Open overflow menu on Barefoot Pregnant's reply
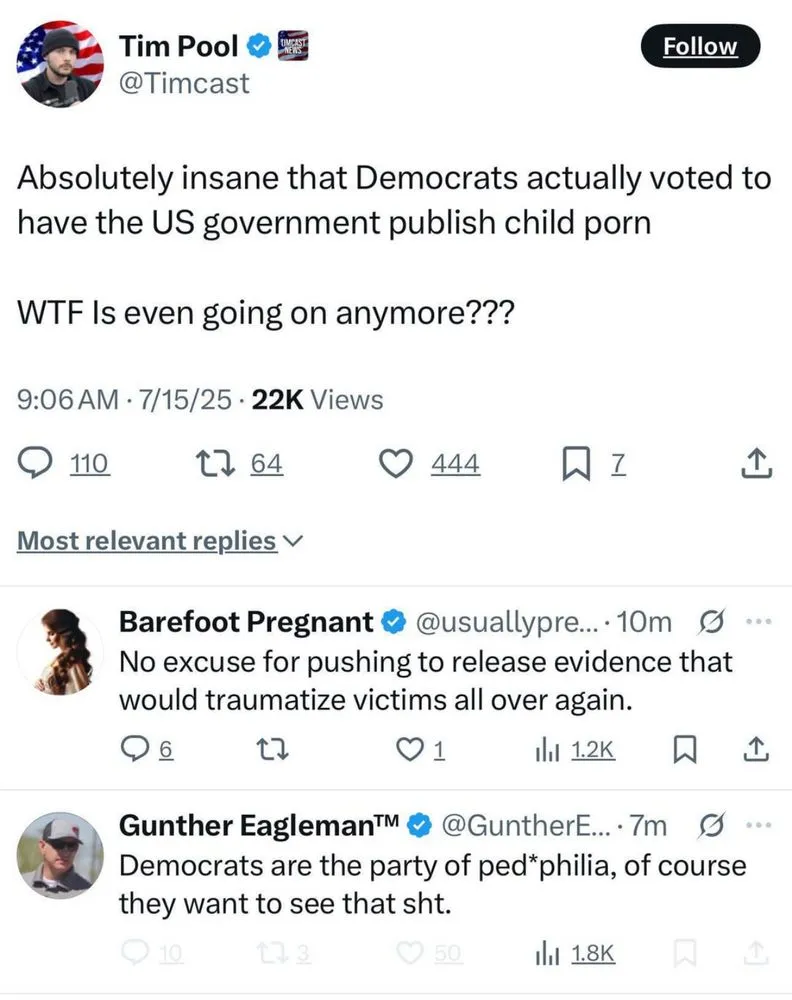 [759, 622]
